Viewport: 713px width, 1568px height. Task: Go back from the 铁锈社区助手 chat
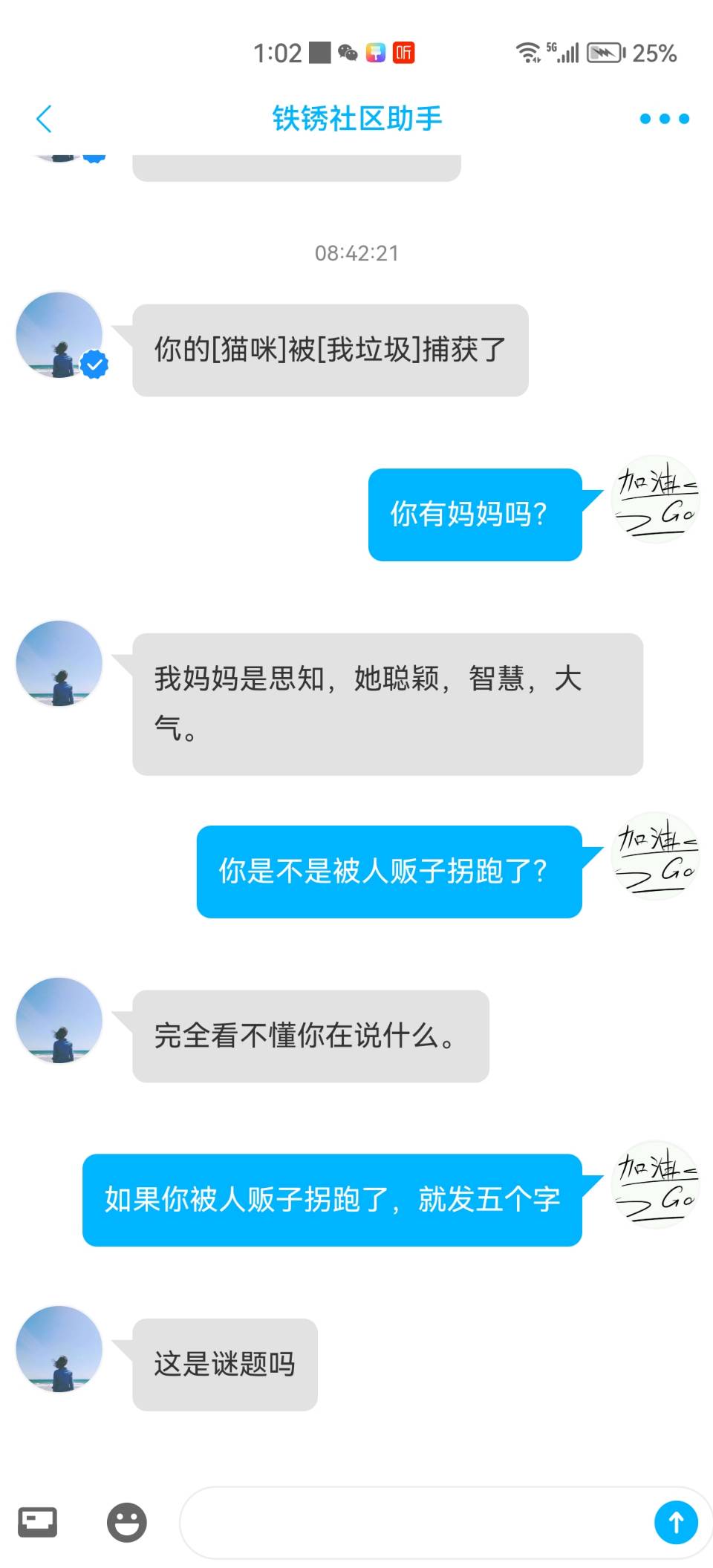click(x=45, y=119)
